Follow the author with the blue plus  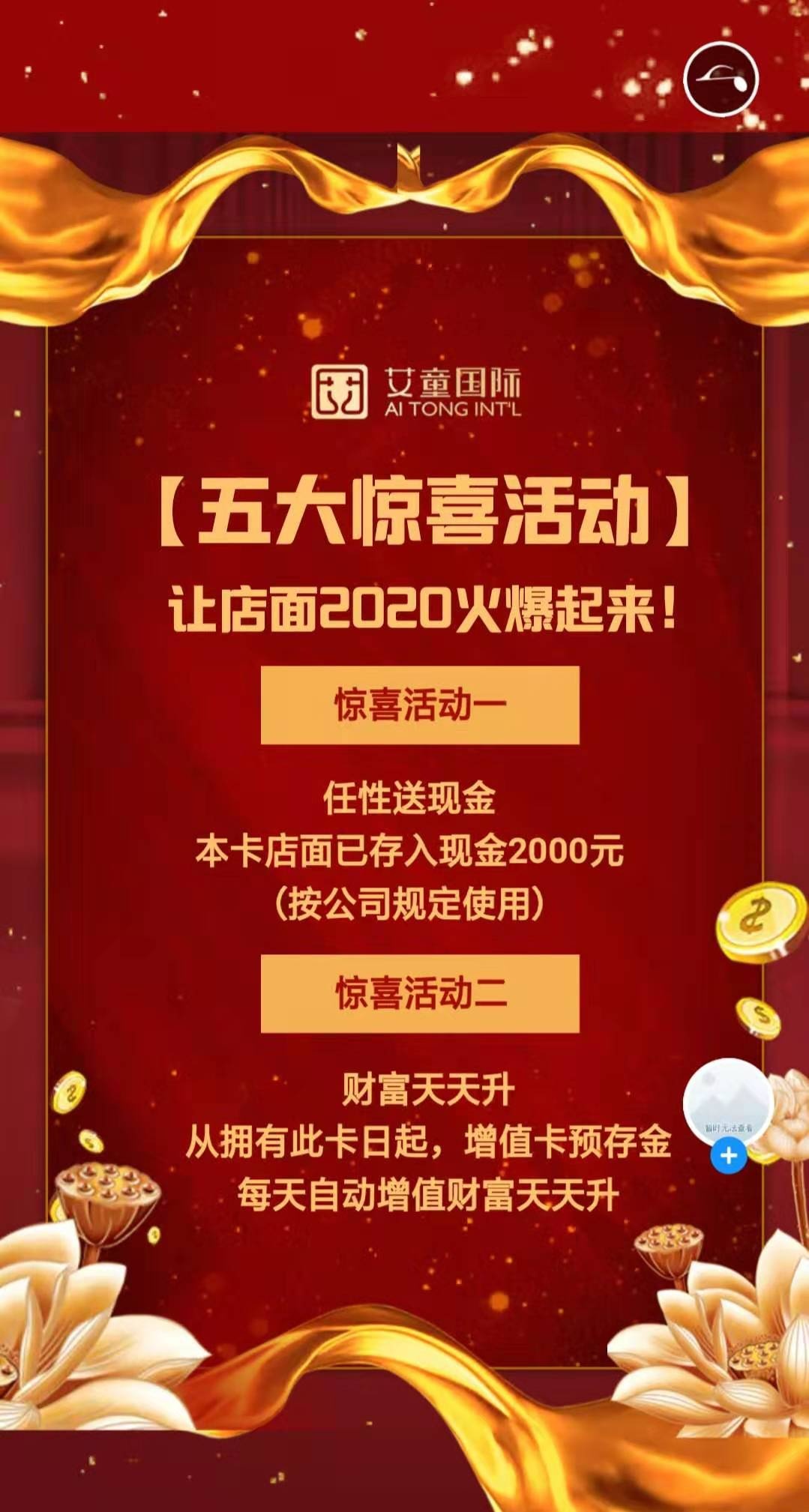(728, 1157)
